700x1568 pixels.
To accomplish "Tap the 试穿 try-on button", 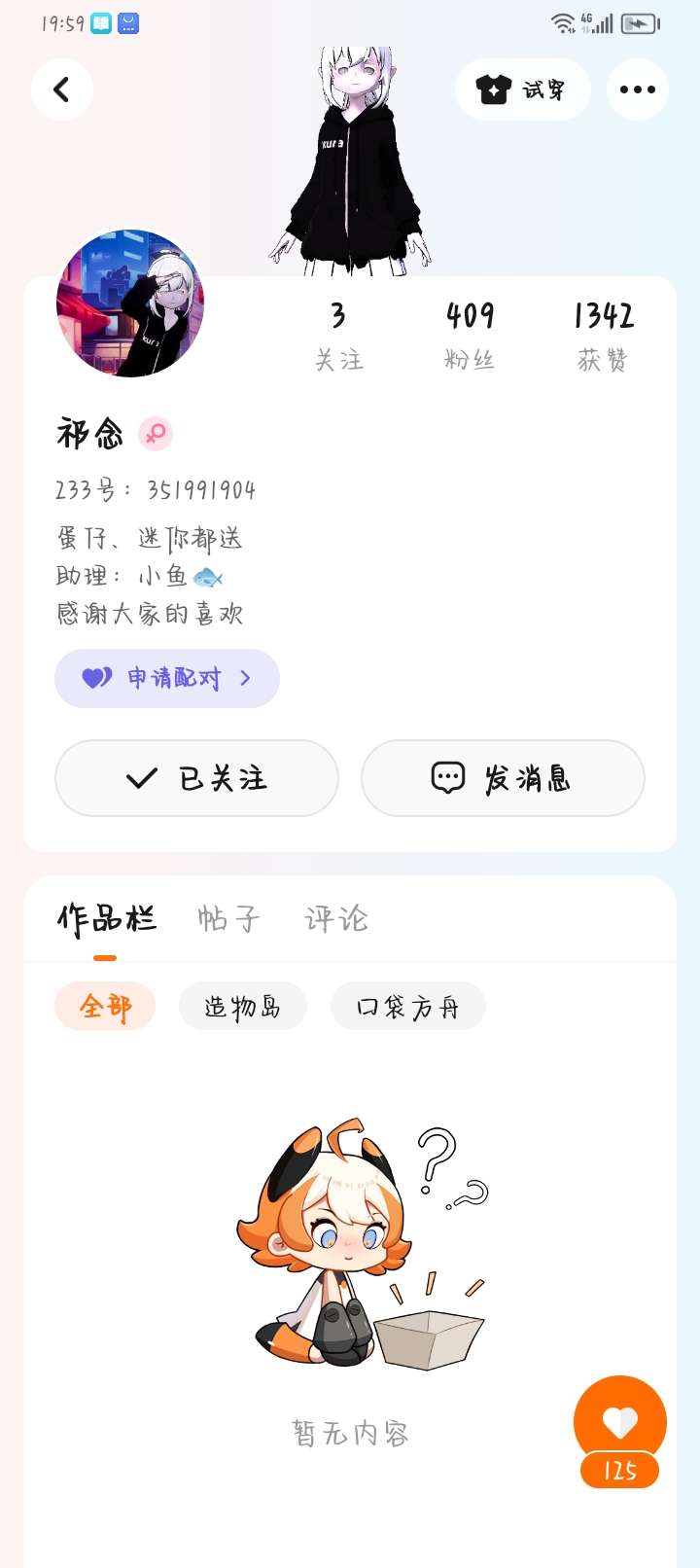I will 522,89.
